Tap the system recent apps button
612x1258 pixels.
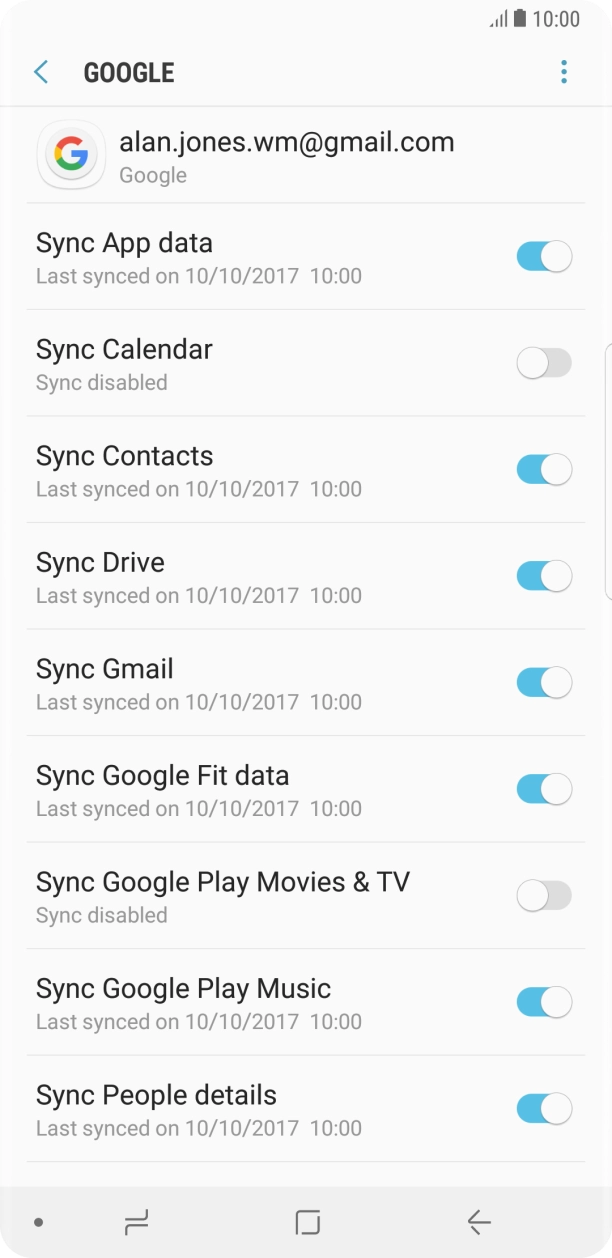point(136,1222)
